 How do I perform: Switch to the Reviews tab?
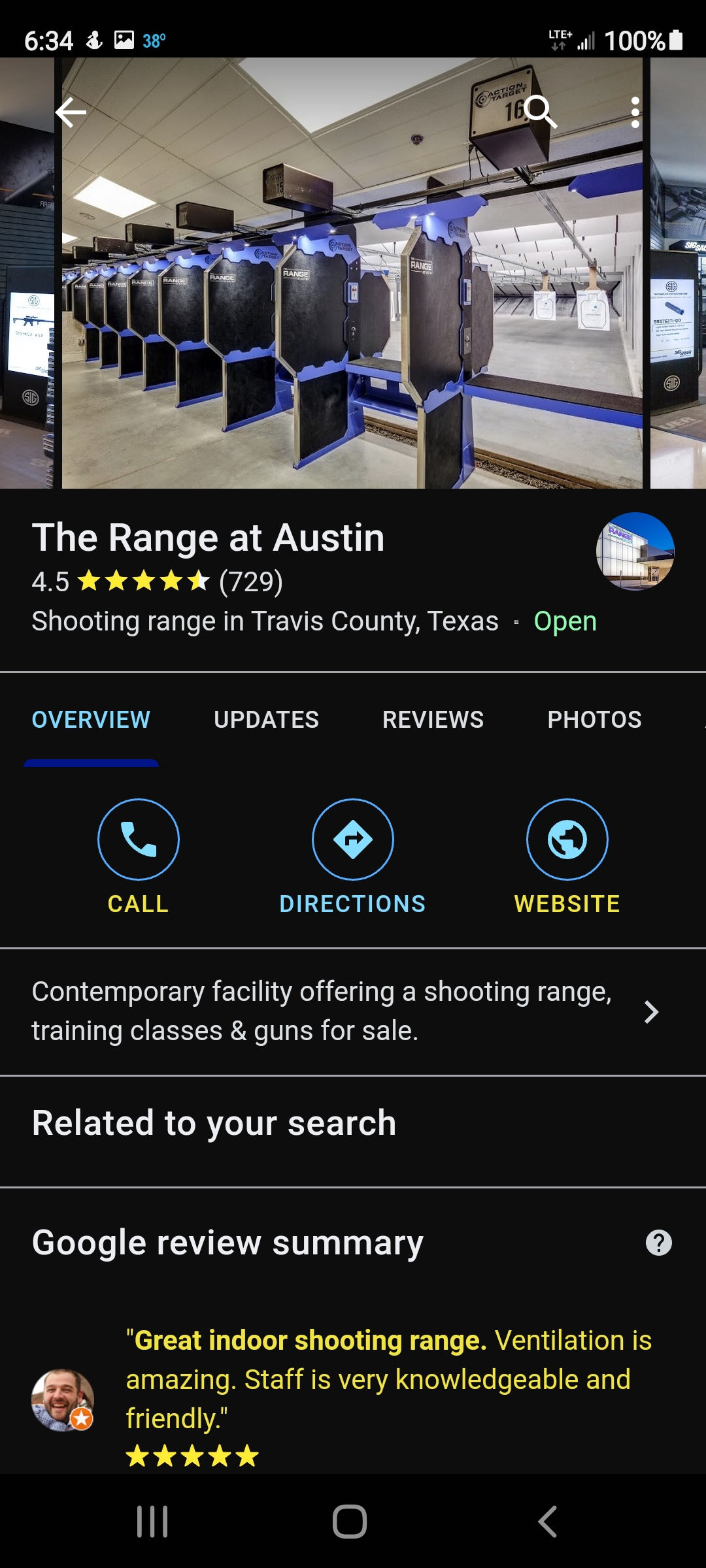point(433,719)
